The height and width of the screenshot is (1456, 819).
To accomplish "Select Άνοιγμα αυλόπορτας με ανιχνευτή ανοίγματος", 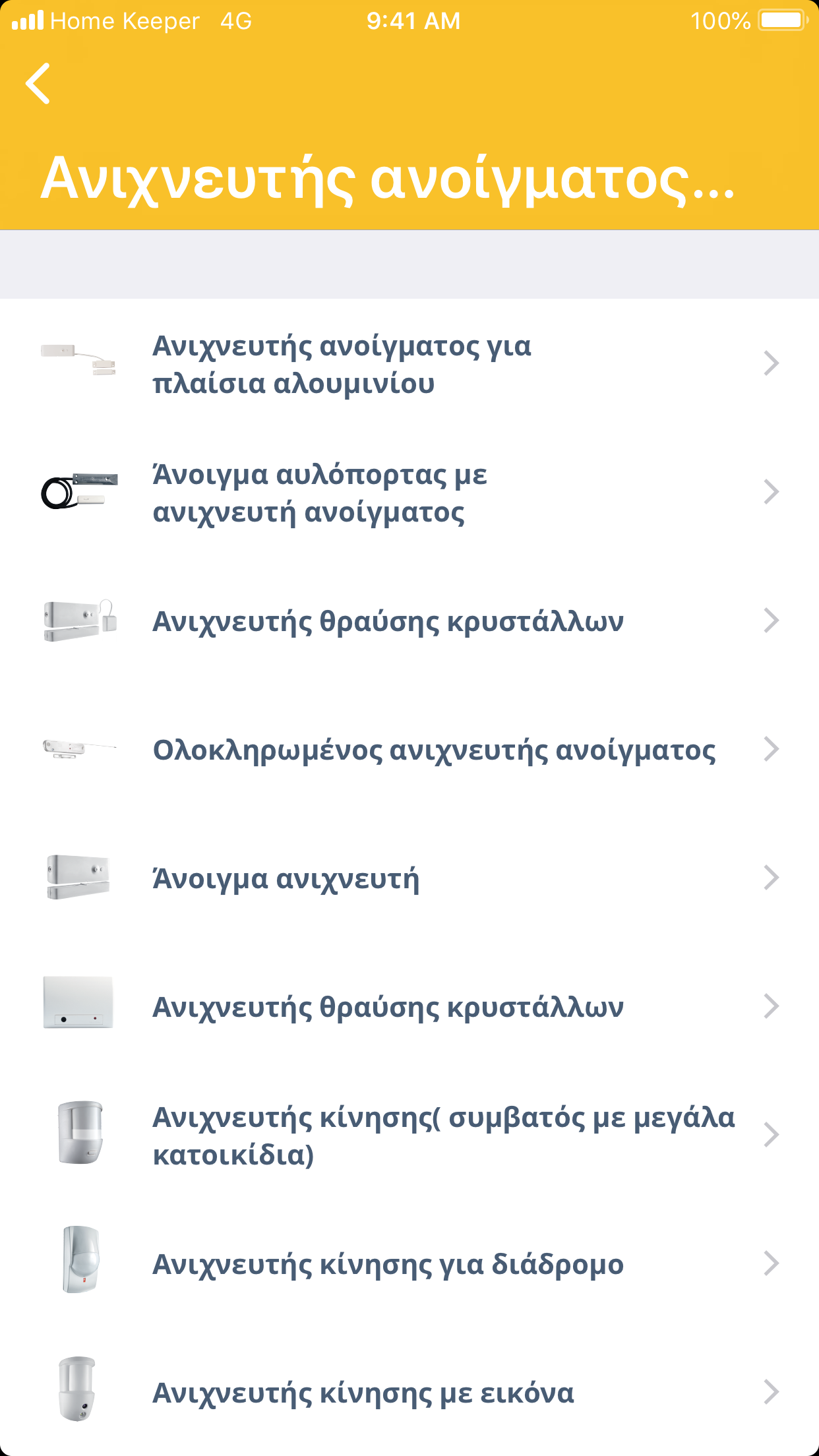I will click(409, 493).
